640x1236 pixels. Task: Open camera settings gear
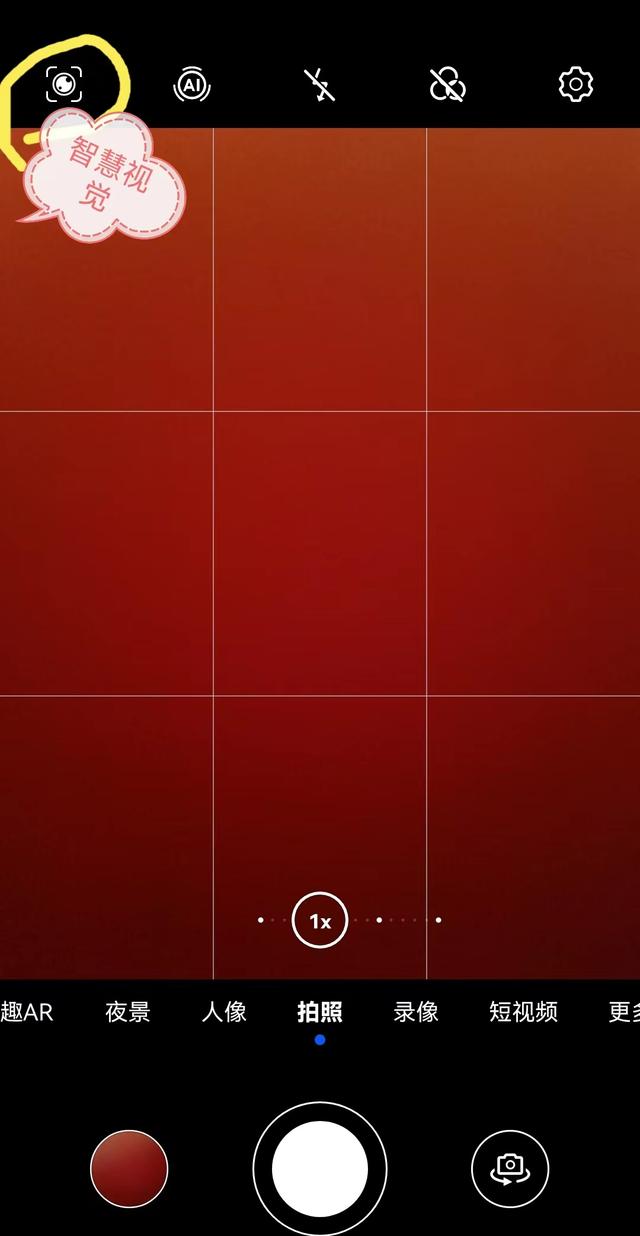point(576,84)
